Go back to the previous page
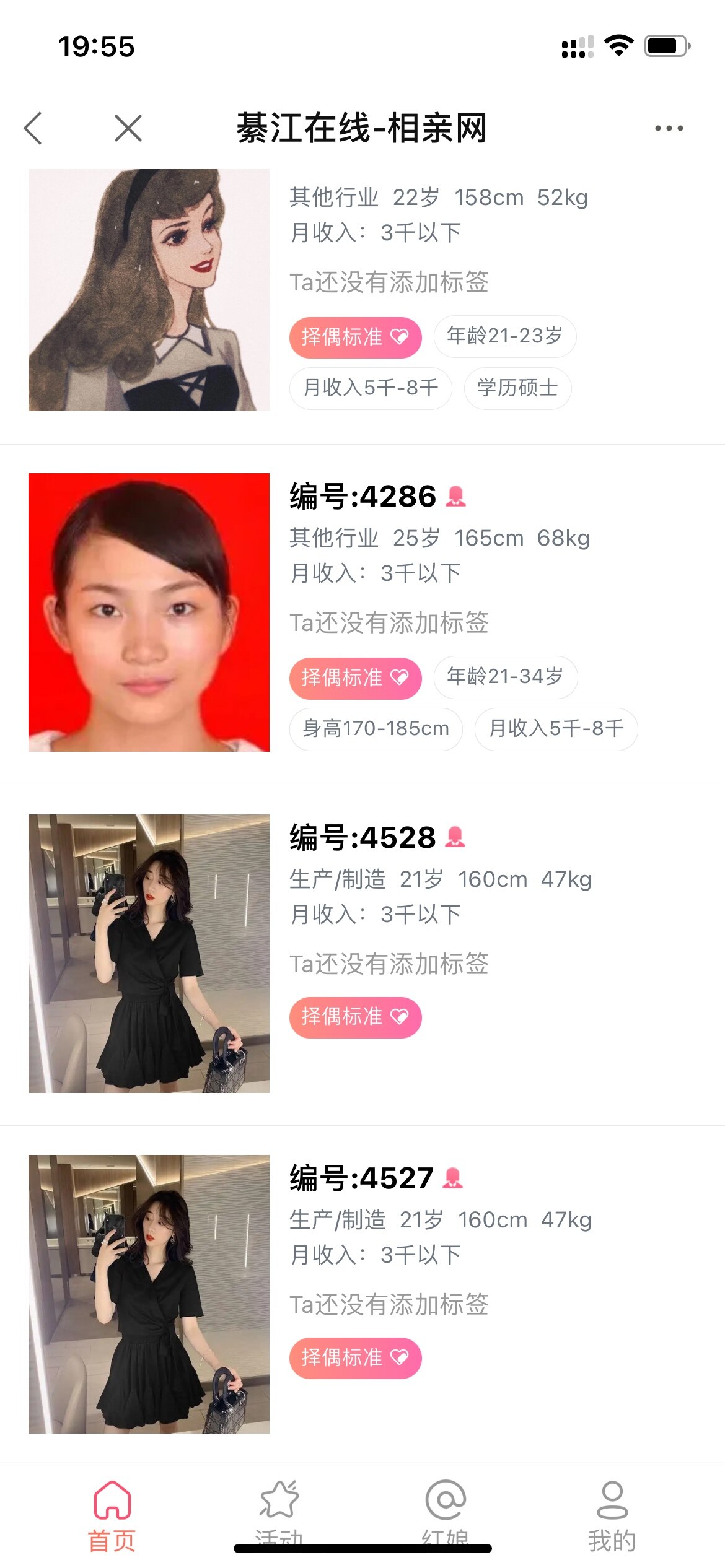 point(33,128)
